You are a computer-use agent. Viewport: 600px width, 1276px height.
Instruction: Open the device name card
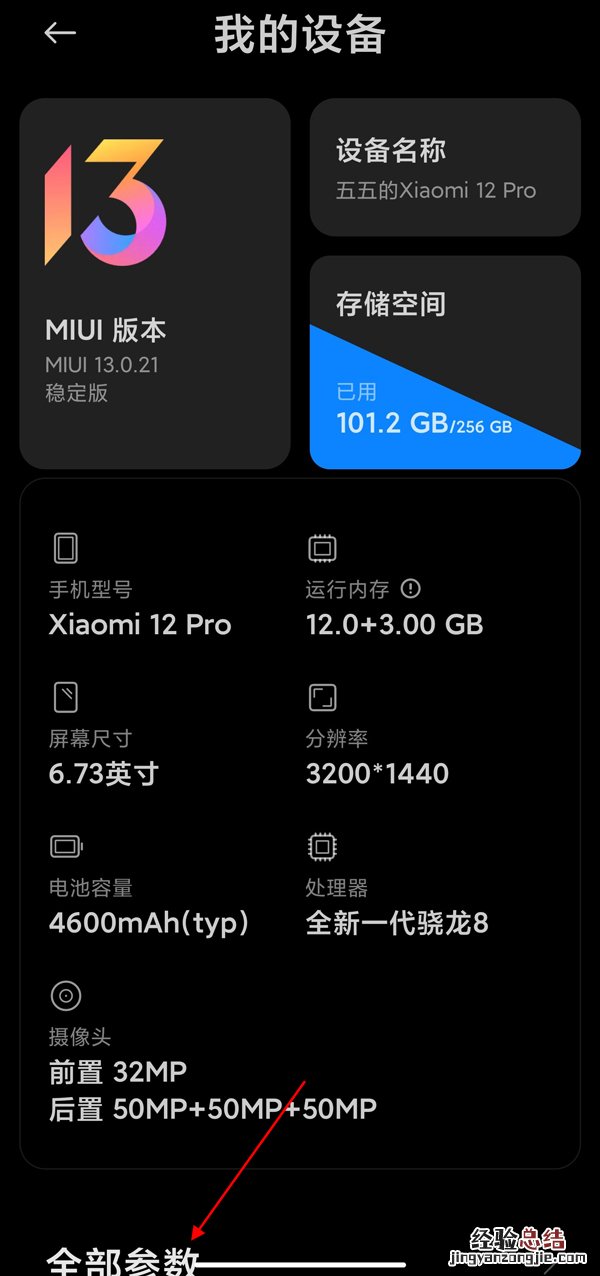tap(445, 167)
